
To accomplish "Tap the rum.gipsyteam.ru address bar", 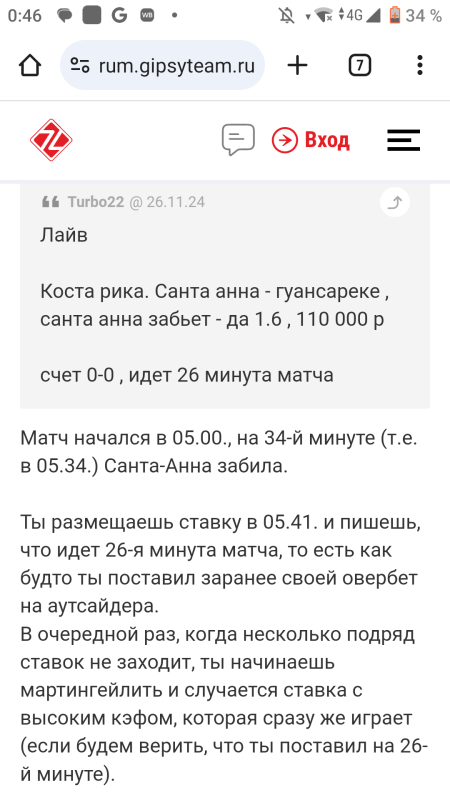I will click(x=162, y=65).
